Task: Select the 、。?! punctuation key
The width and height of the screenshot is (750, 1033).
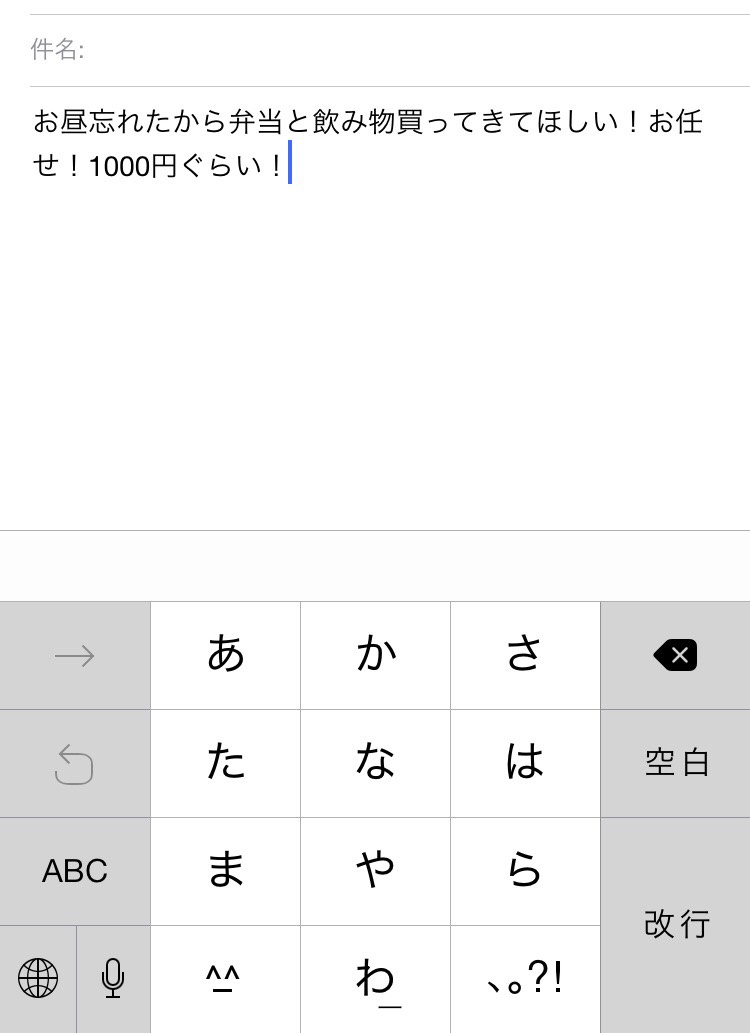Action: (x=525, y=978)
